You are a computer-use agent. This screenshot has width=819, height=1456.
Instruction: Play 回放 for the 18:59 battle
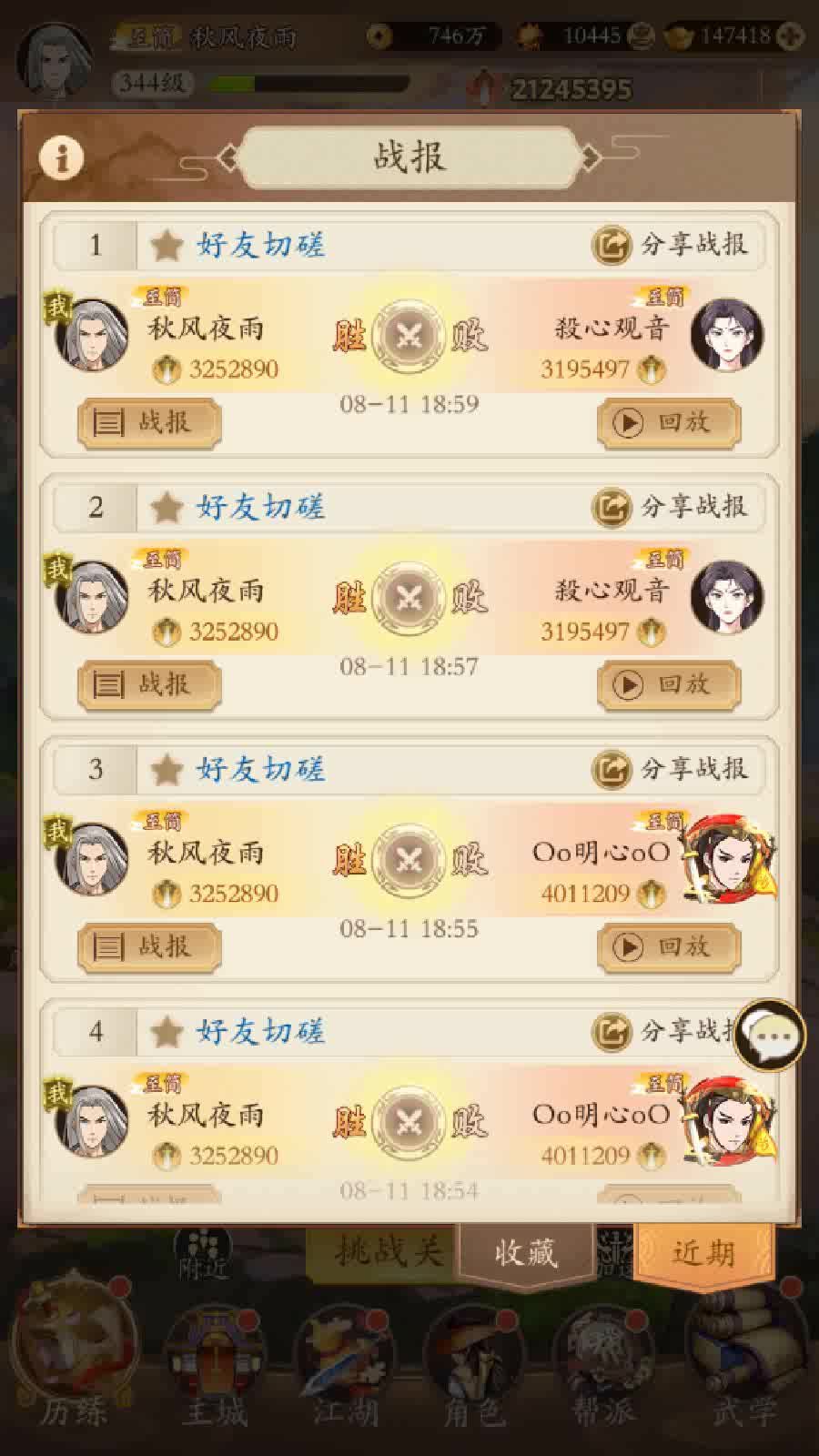669,423
